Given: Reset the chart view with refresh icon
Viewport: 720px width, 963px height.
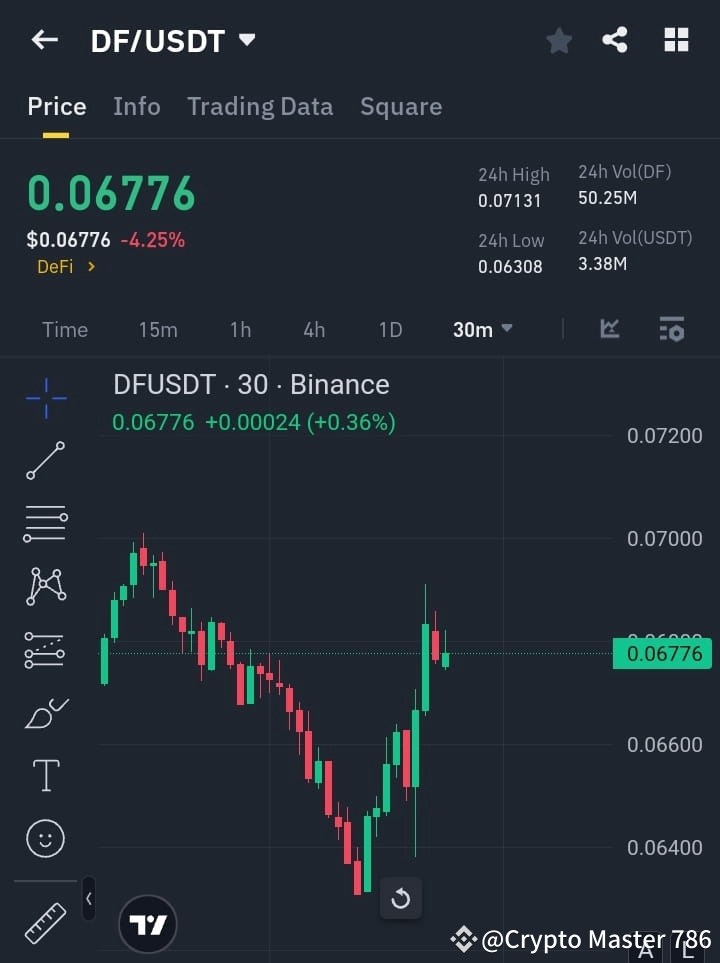Looking at the screenshot, I should tap(401, 899).
